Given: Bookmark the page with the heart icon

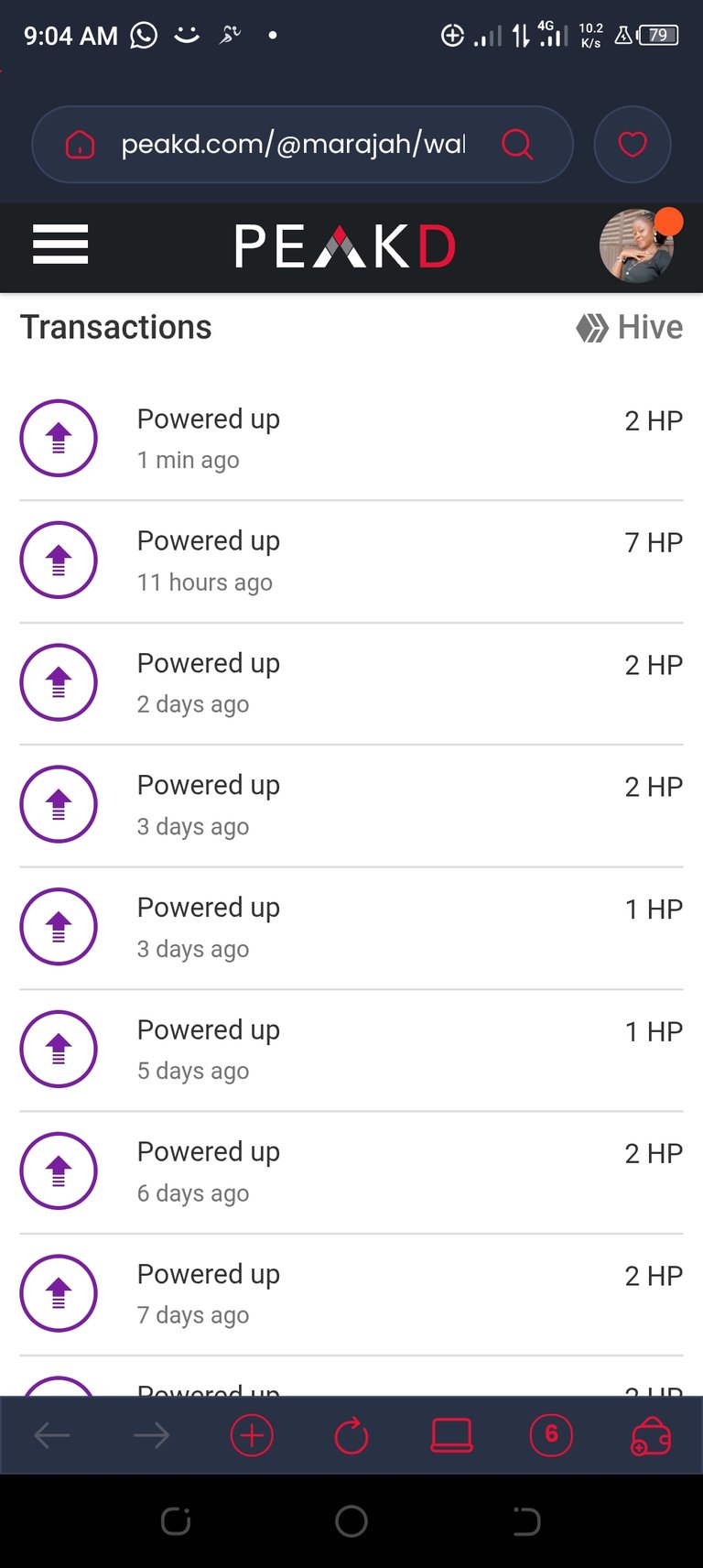Looking at the screenshot, I should 633,145.
